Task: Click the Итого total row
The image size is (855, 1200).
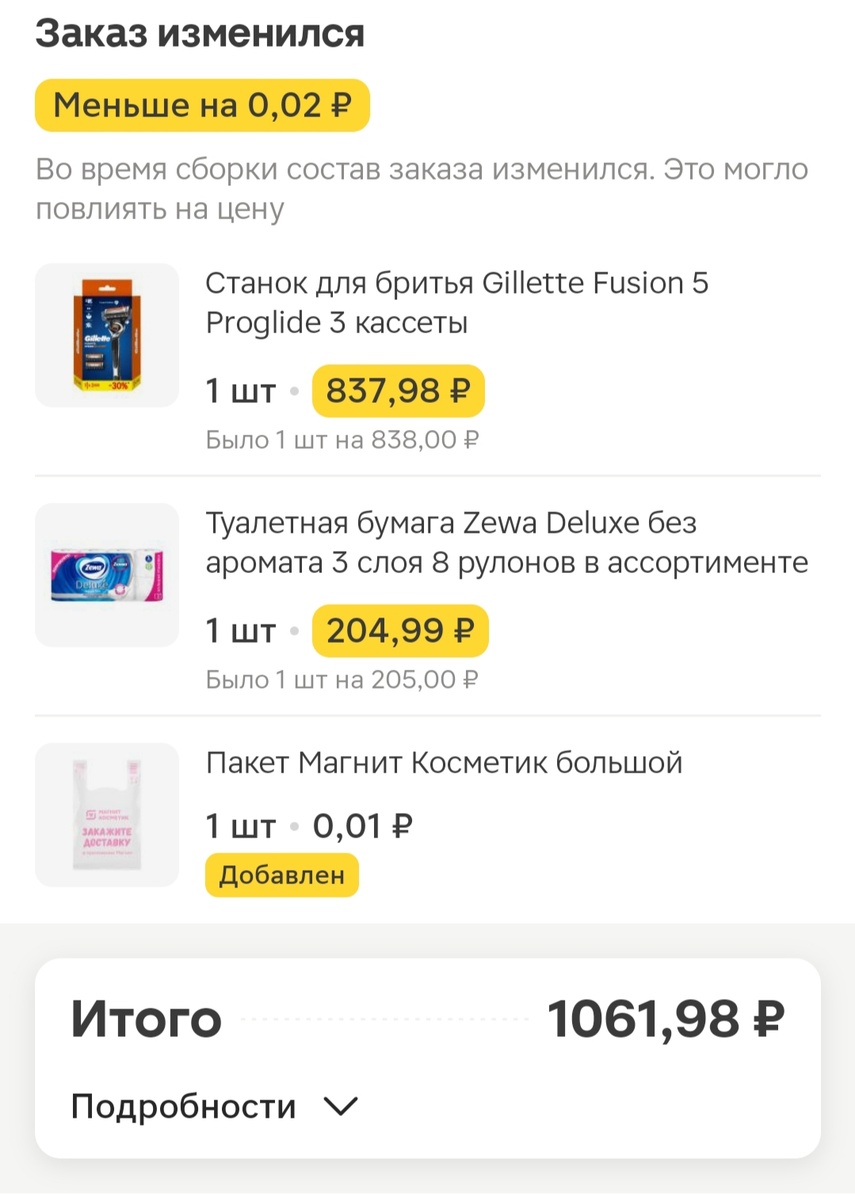Action: (145, 1018)
